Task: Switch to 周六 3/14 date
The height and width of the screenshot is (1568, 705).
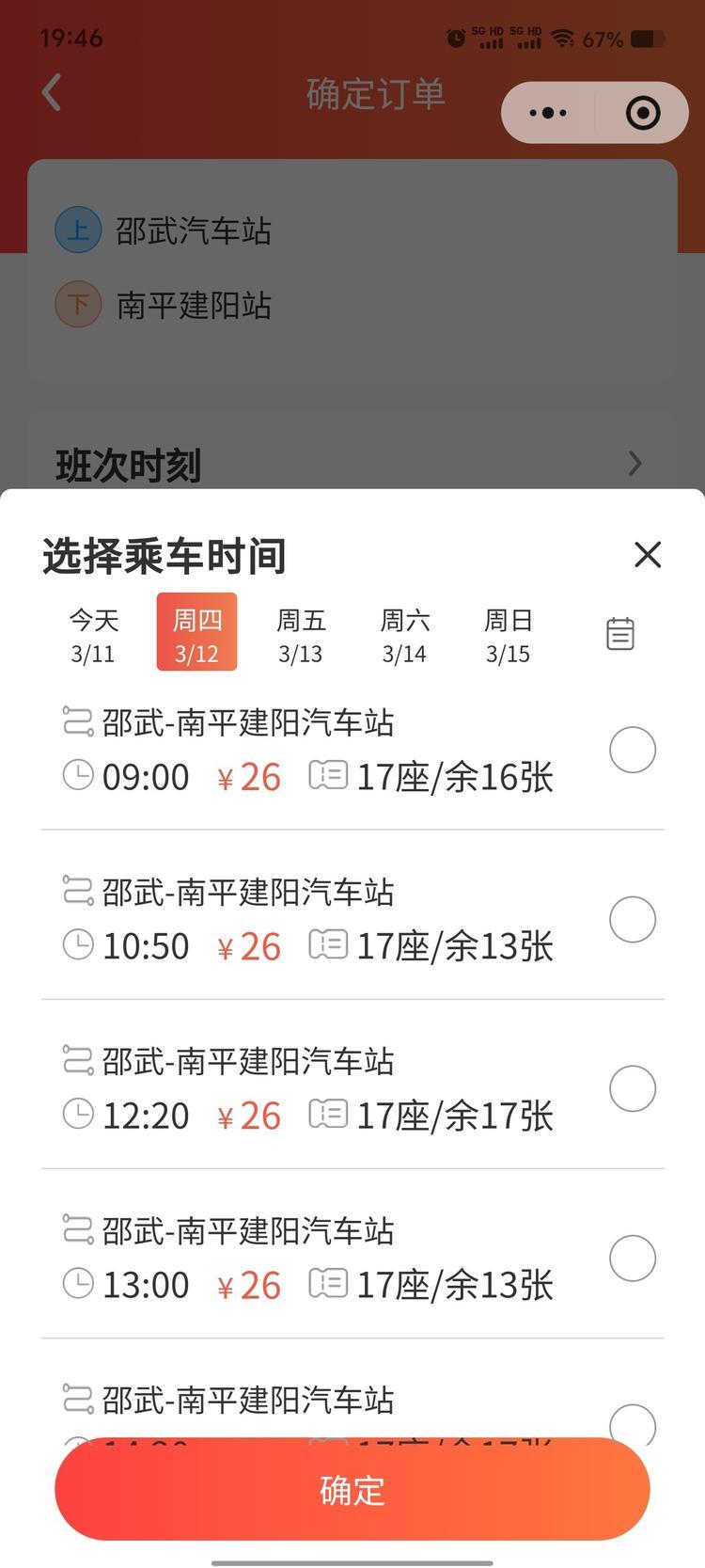Action: pos(404,636)
